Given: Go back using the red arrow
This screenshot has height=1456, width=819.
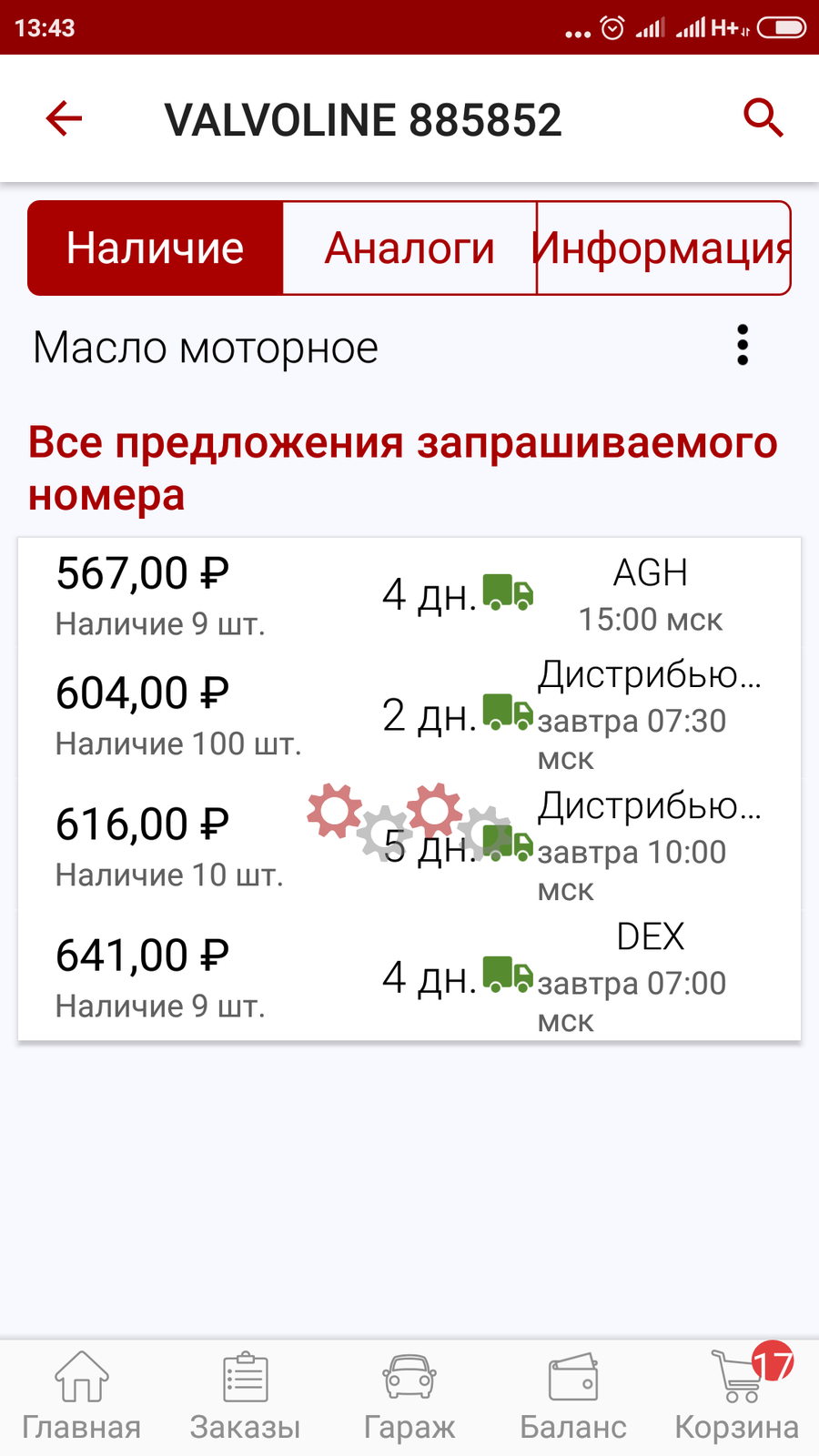Looking at the screenshot, I should point(64,118).
